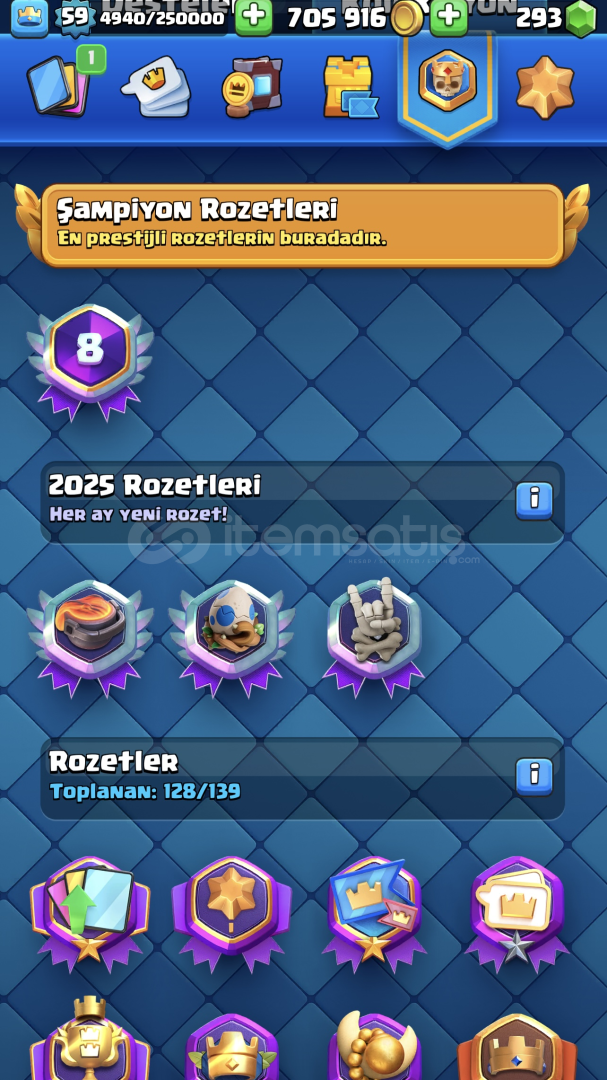Screen dimensions: 607x1080
Task: View the champion badge numbered 8
Action: 90,358
